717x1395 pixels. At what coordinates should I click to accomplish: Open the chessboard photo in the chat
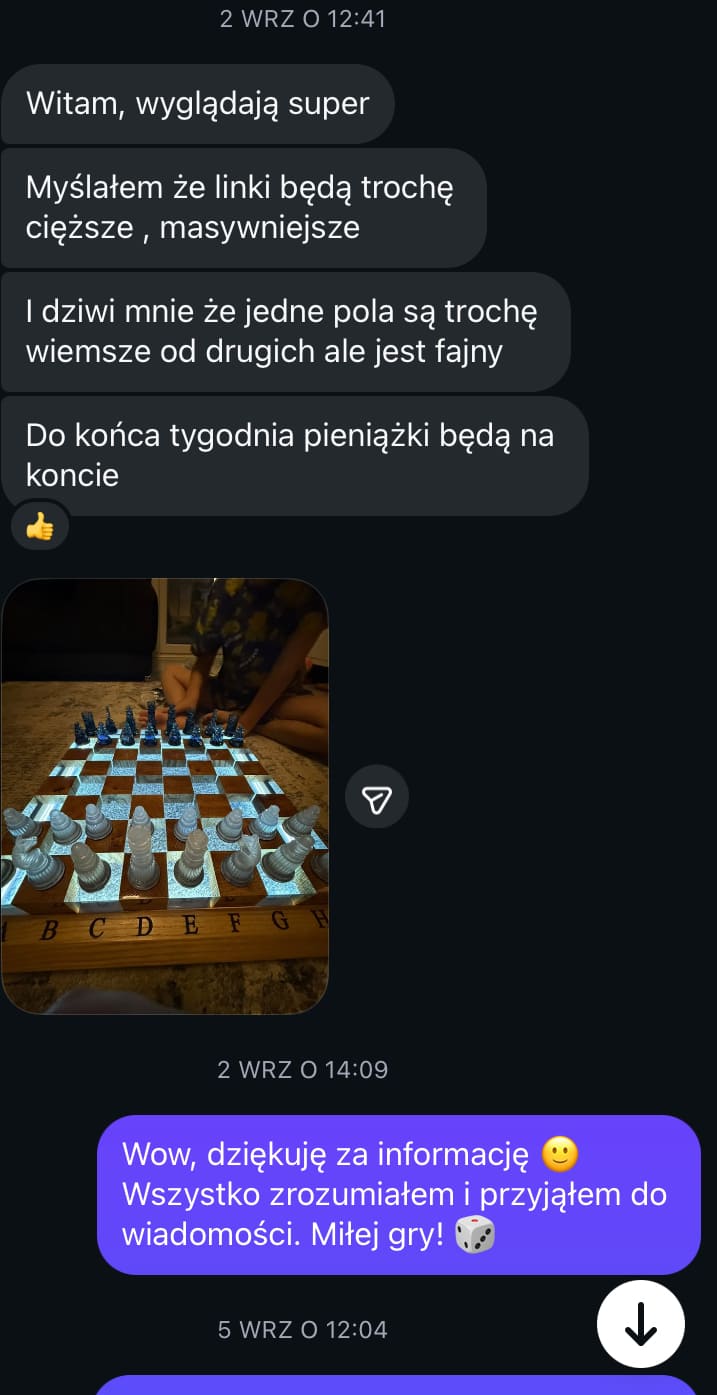165,796
